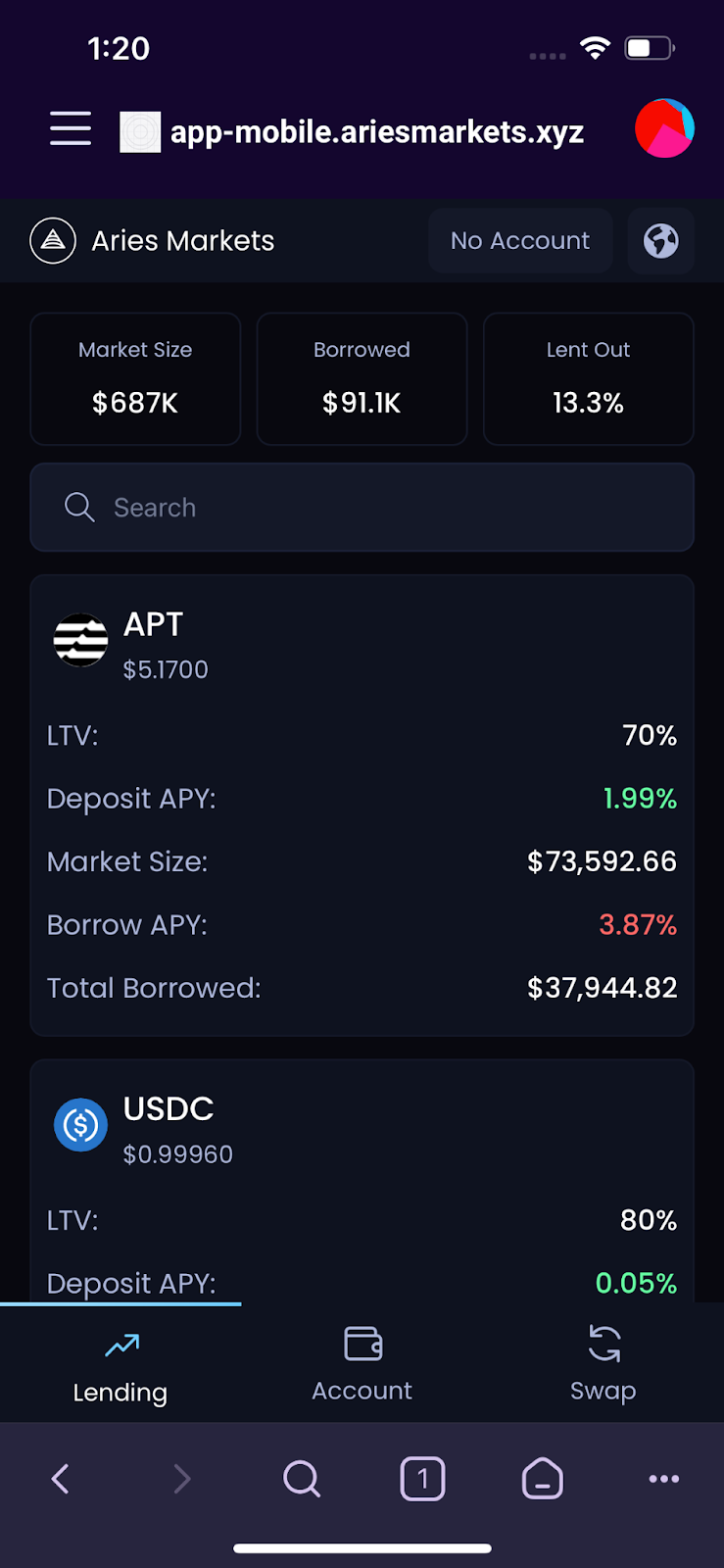Tap the No Account button
The height and width of the screenshot is (1568, 724).
[x=520, y=241]
